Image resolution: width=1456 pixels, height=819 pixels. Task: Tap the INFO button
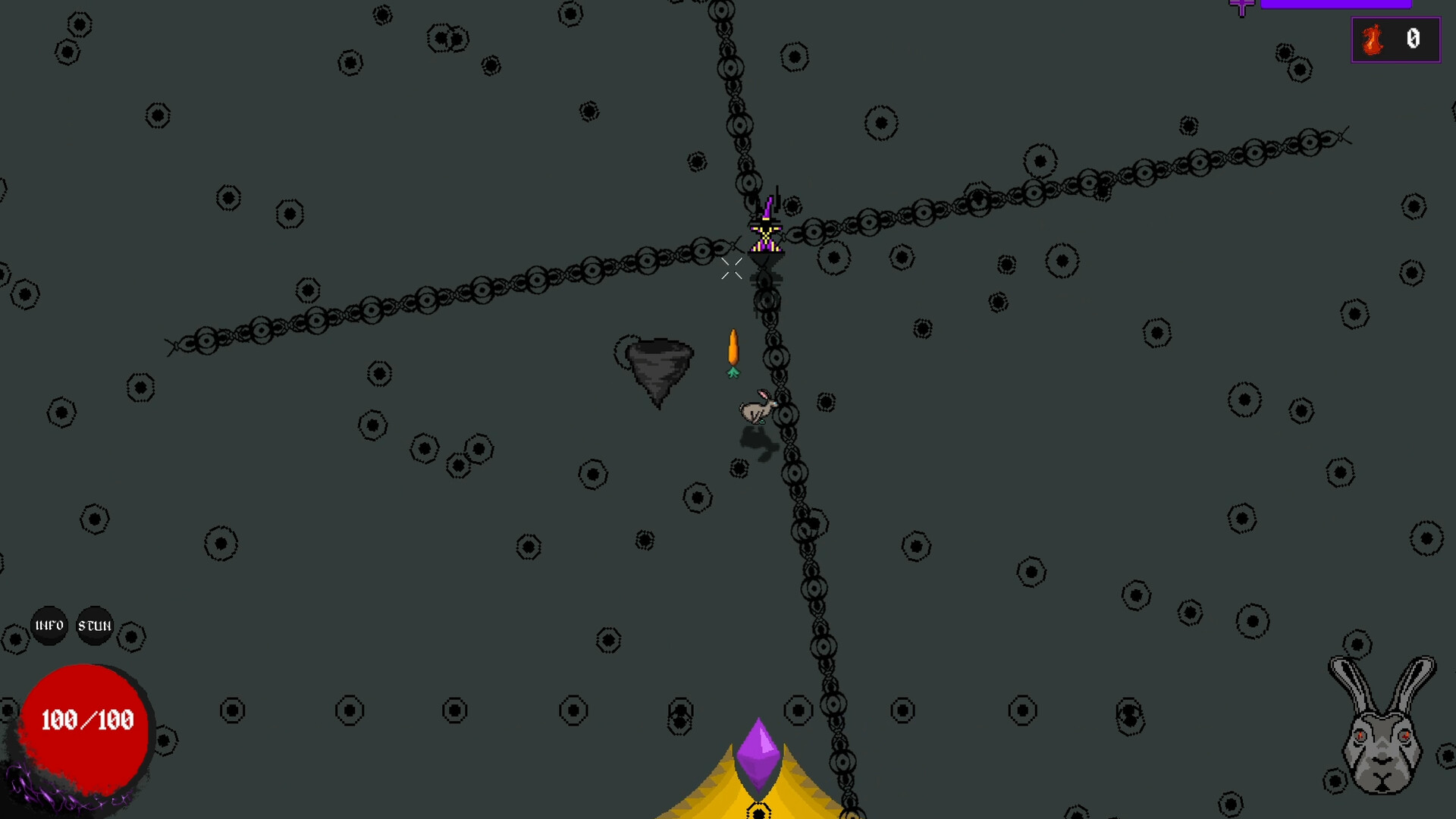tap(49, 626)
